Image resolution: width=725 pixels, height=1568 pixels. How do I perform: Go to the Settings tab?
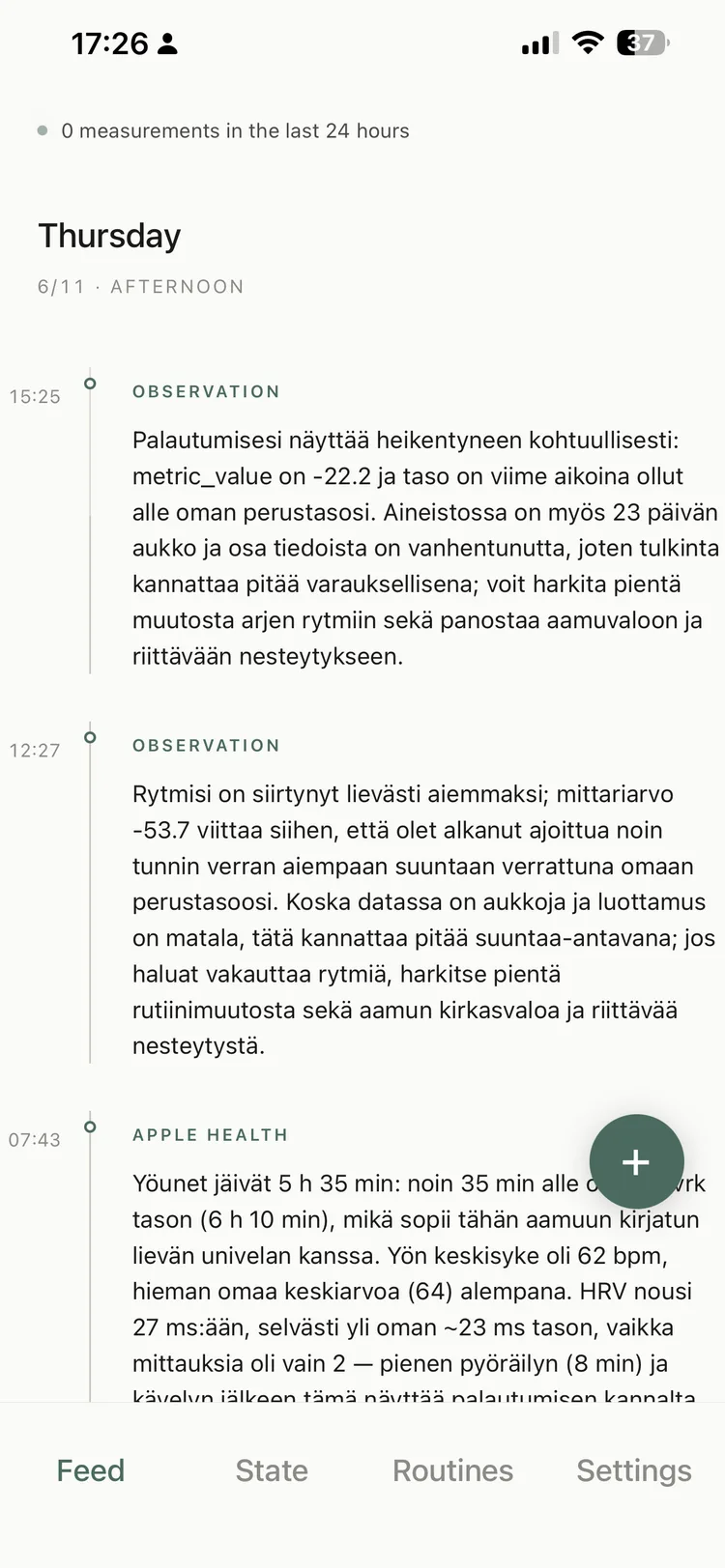[634, 1470]
